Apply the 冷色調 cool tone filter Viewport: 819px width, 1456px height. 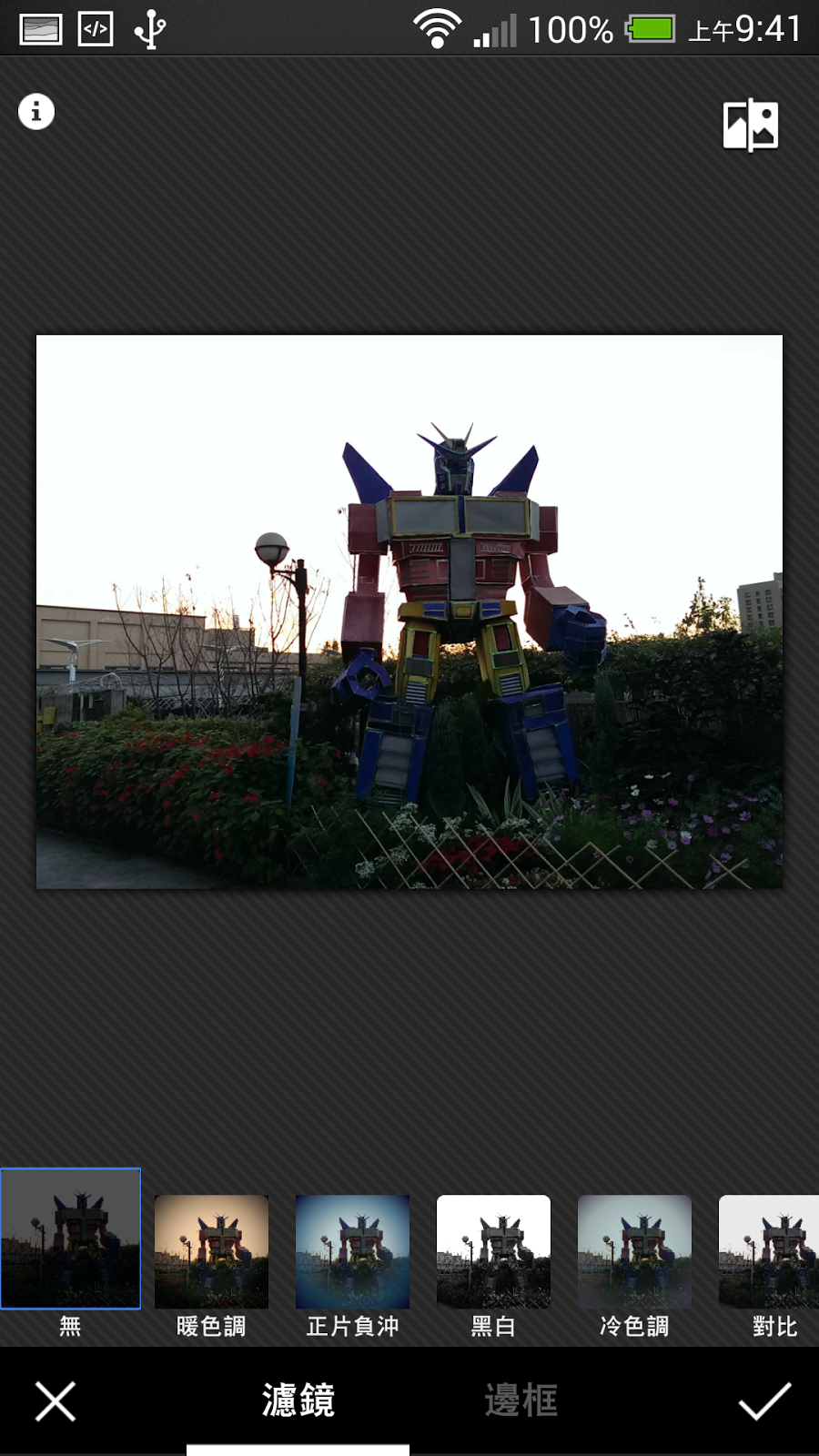[634, 1252]
